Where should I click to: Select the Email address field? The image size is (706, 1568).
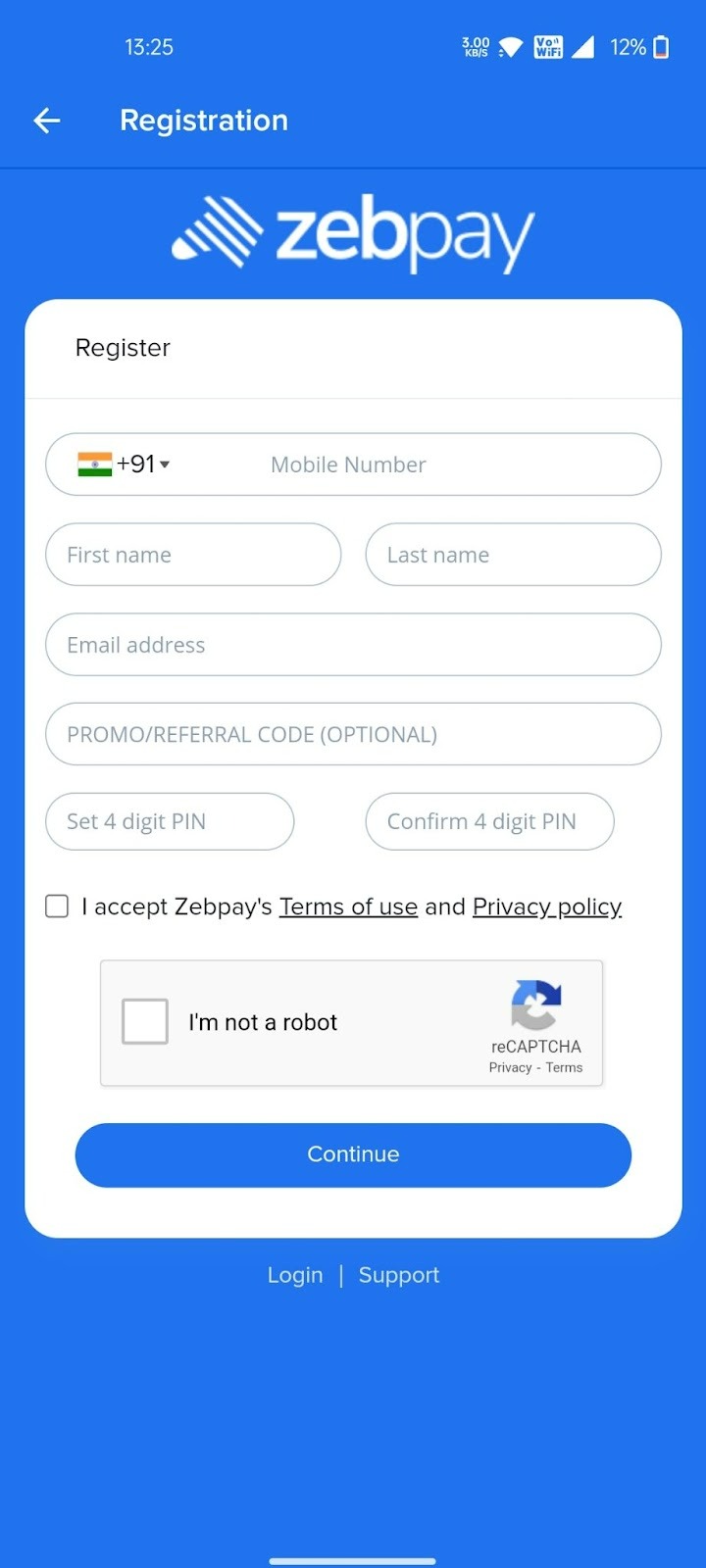click(x=353, y=644)
